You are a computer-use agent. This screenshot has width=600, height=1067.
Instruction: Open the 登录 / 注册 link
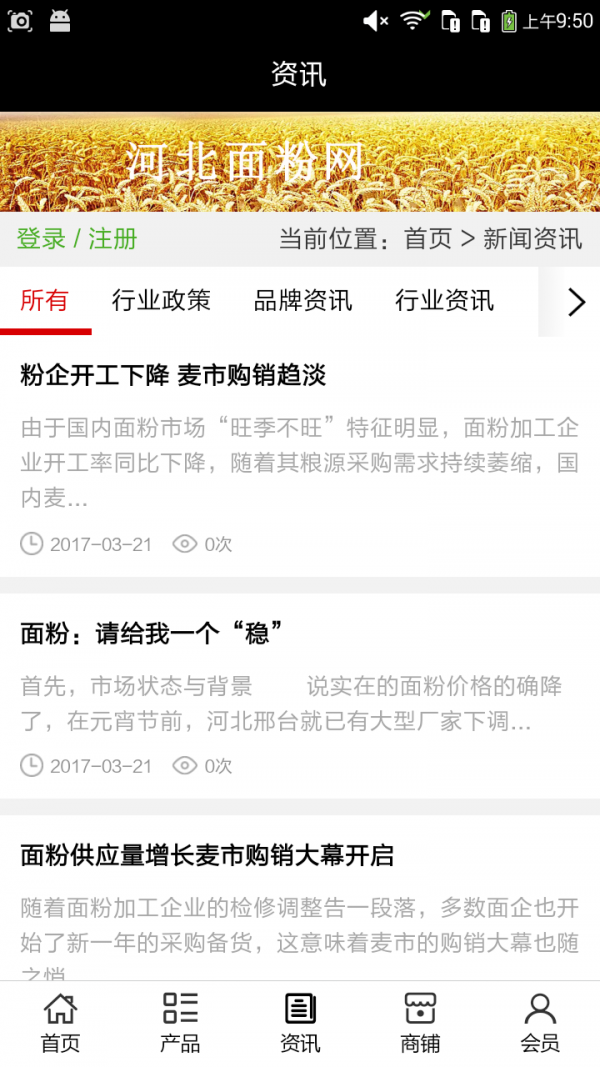(x=77, y=239)
